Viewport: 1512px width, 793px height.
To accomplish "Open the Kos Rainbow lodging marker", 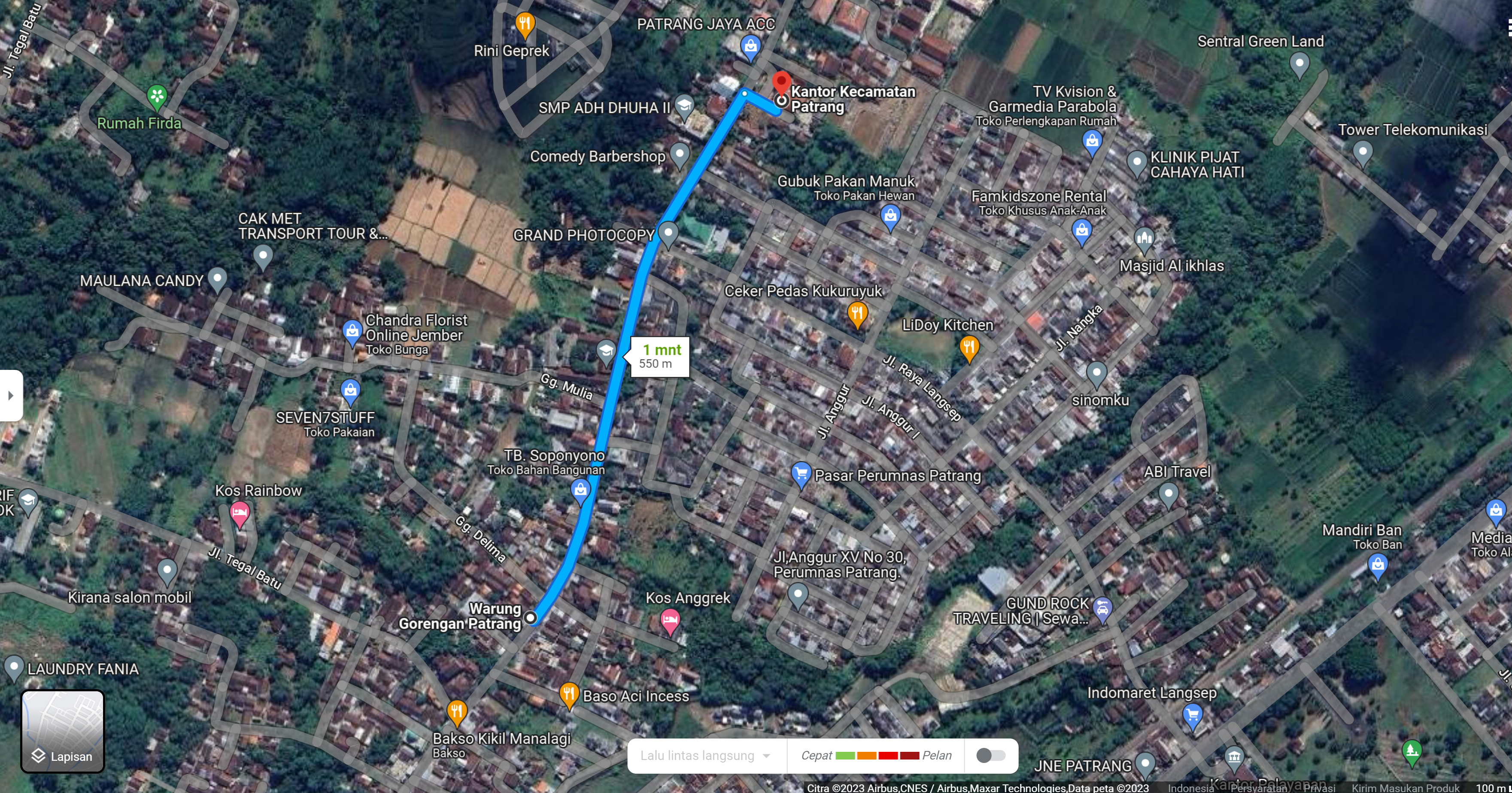I will coord(239,514).
